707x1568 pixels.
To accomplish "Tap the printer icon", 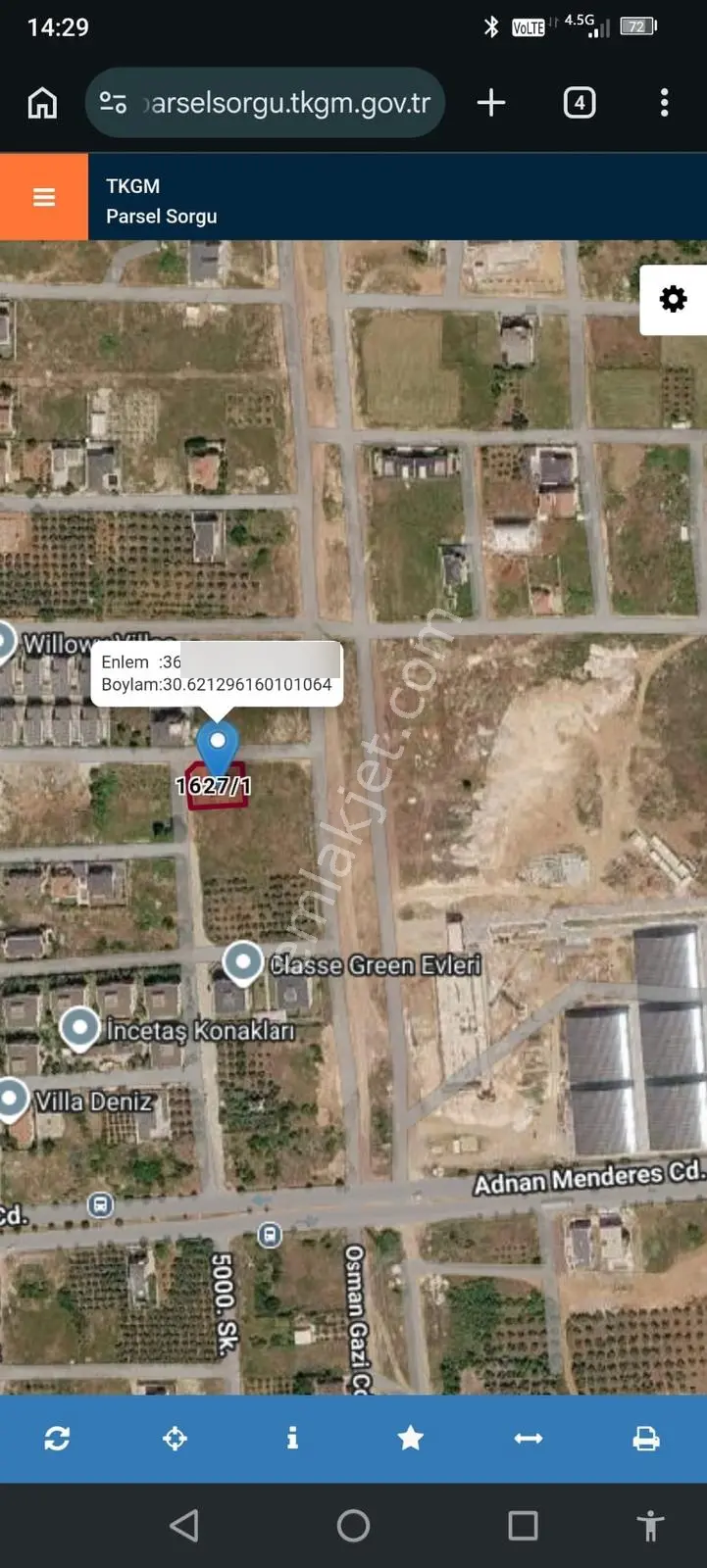I will 646,1438.
